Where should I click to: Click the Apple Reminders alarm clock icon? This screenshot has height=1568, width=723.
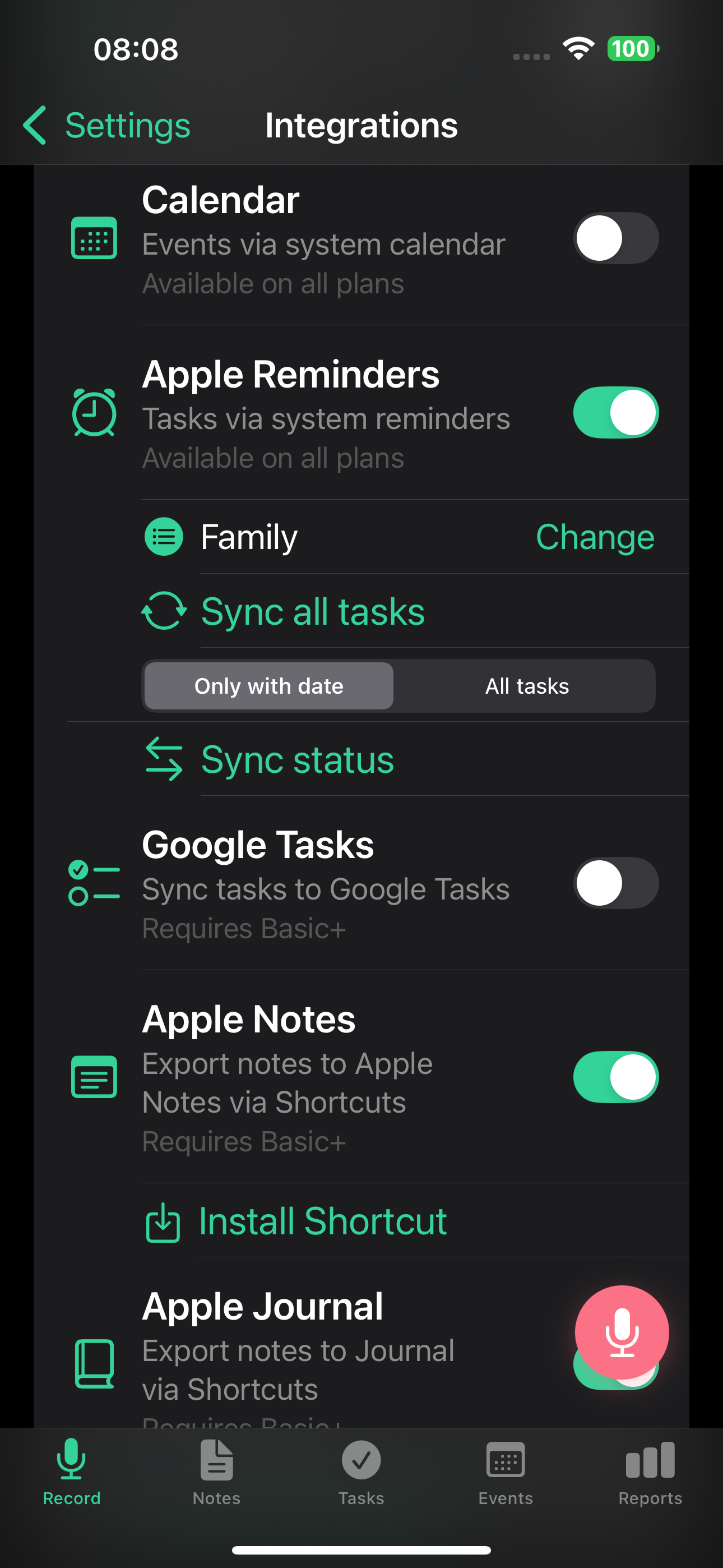pos(94,412)
